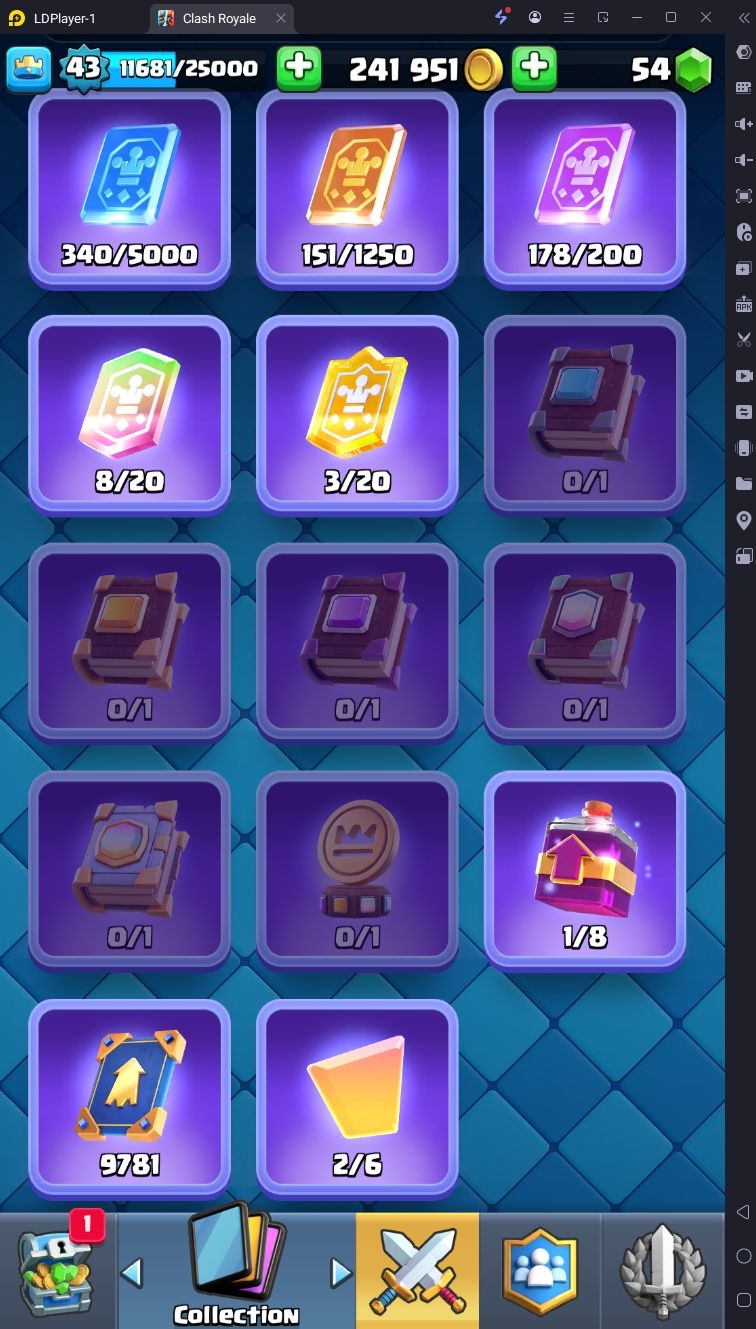Open the evolution shard tile showing 2/6
The image size is (756, 1329).
(x=358, y=1097)
